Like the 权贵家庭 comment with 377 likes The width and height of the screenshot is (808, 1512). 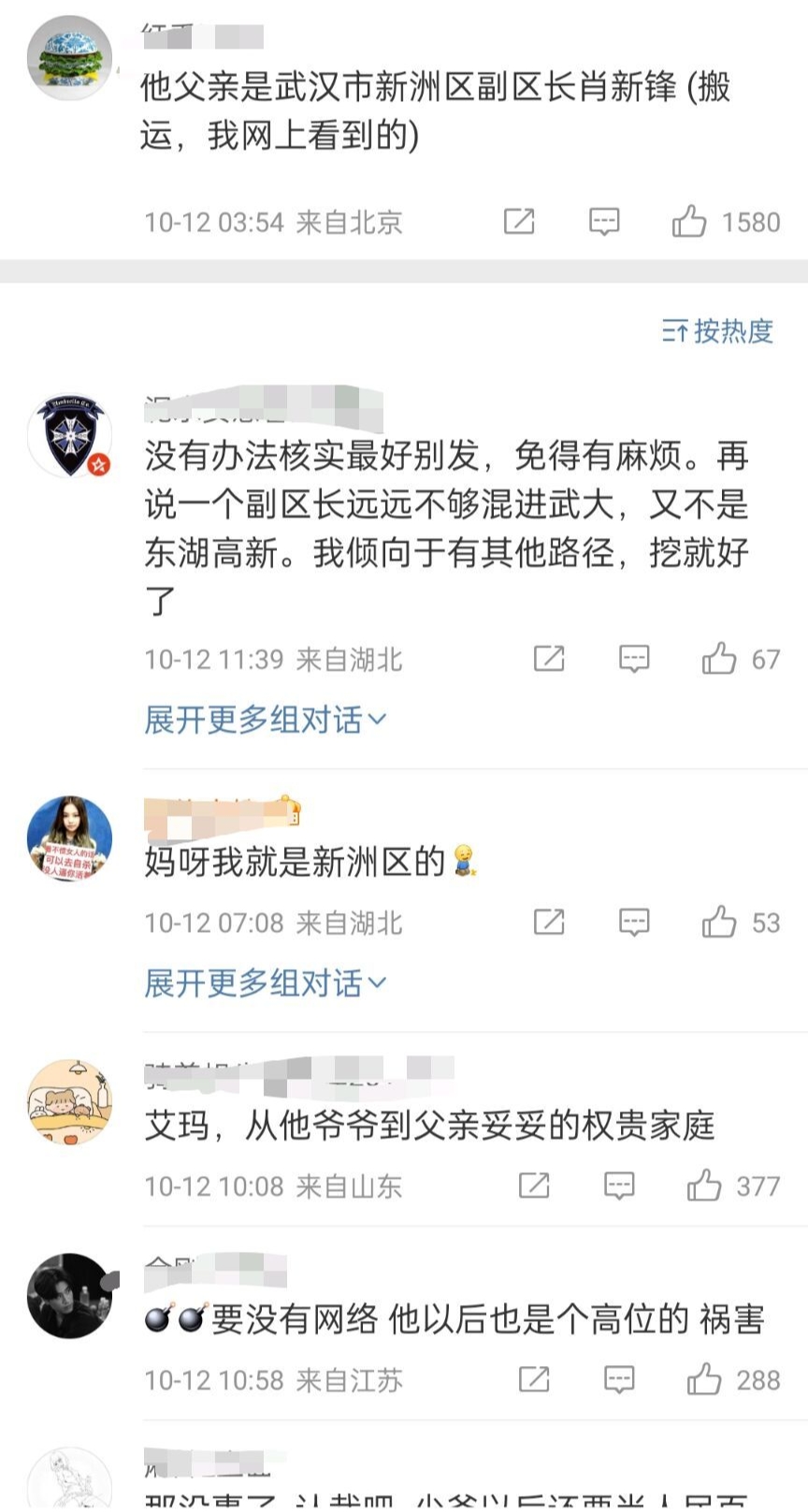point(704,1185)
